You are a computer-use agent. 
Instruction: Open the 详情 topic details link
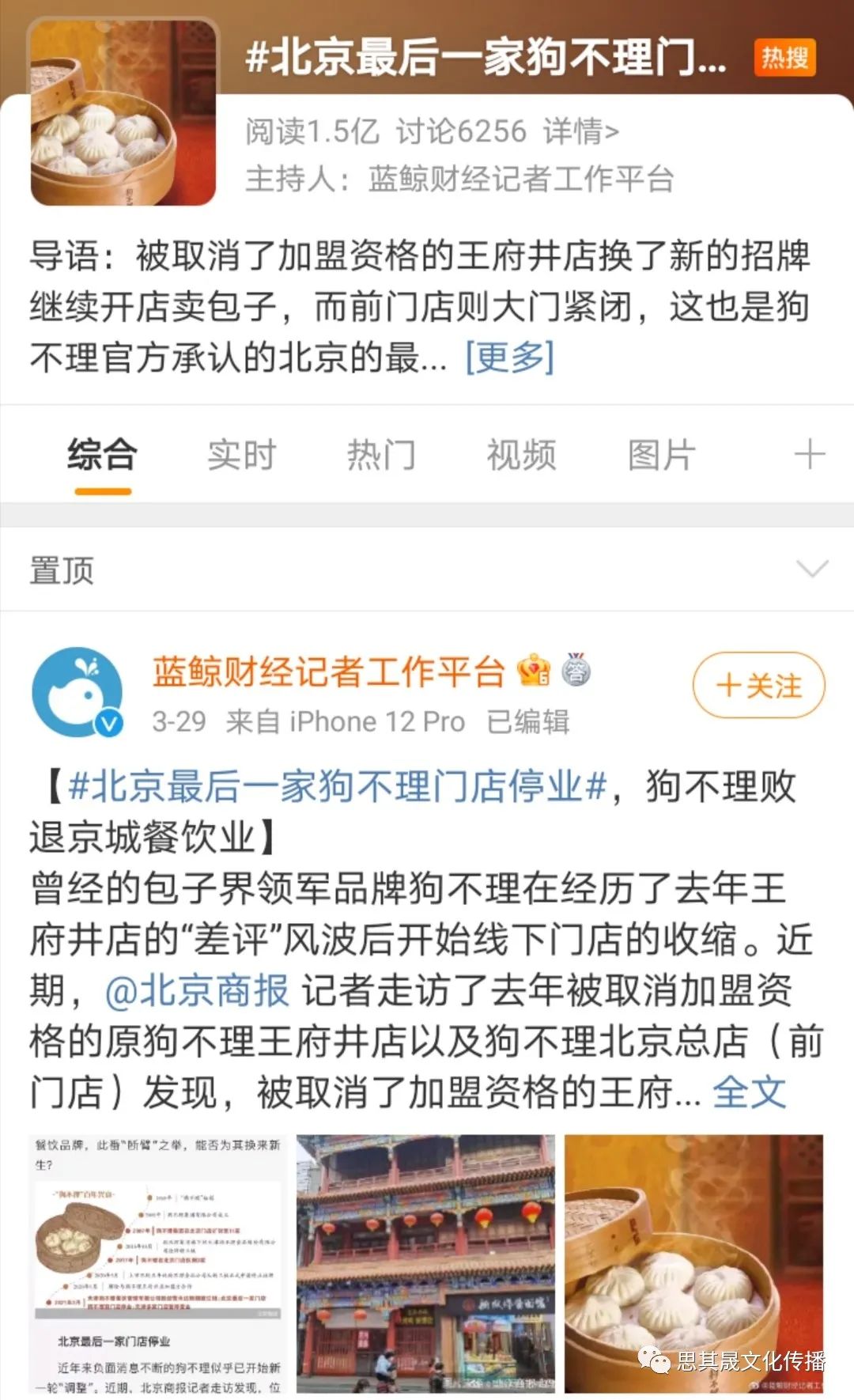point(580,131)
